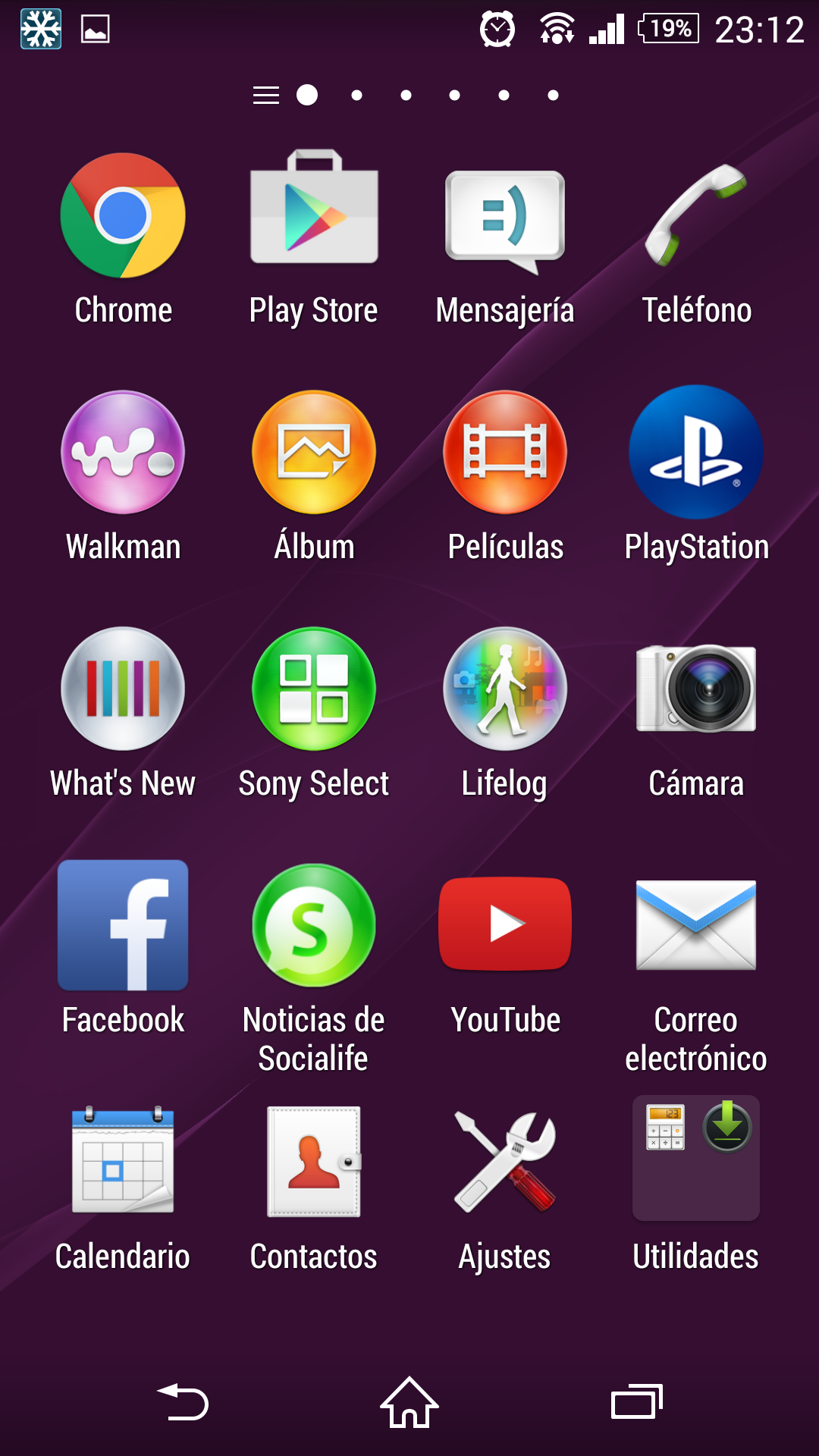Tap the system home button
Viewport: 819px width, 1456px height.
tap(409, 1402)
